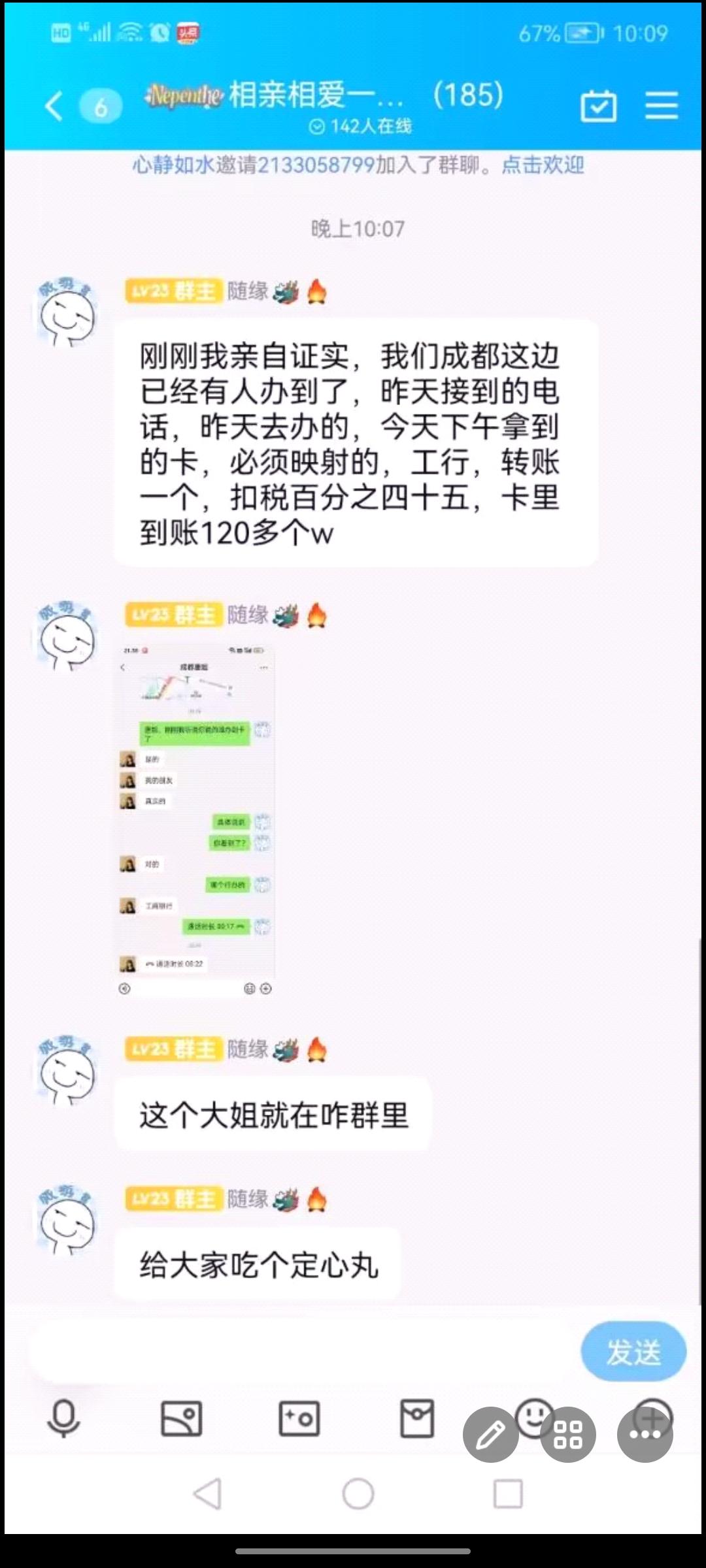Open recent apps with the square button
Image resolution: width=706 pixels, height=1568 pixels.
pyautogui.click(x=508, y=1494)
